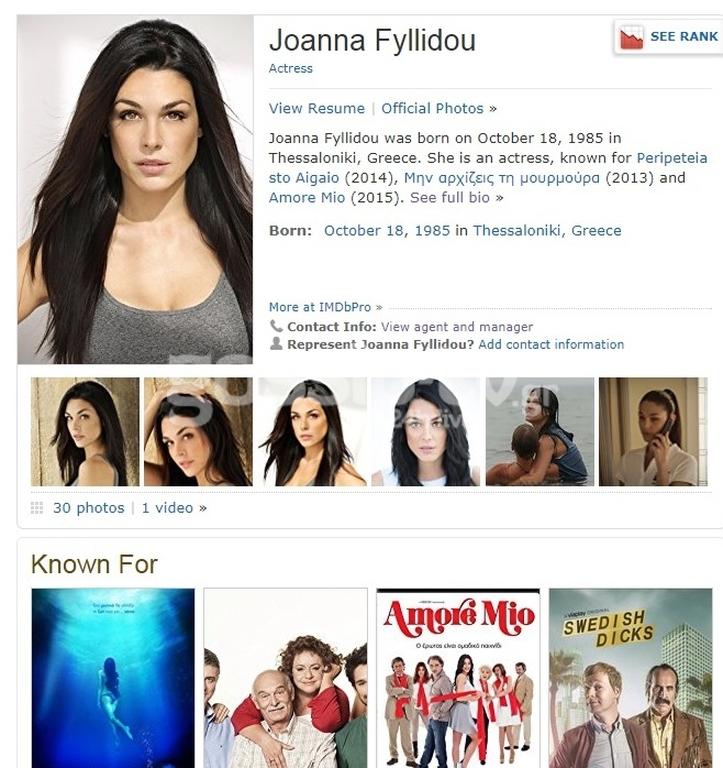Open the Amore Mio poster in Known For
This screenshot has height=768, width=723.
458,678
